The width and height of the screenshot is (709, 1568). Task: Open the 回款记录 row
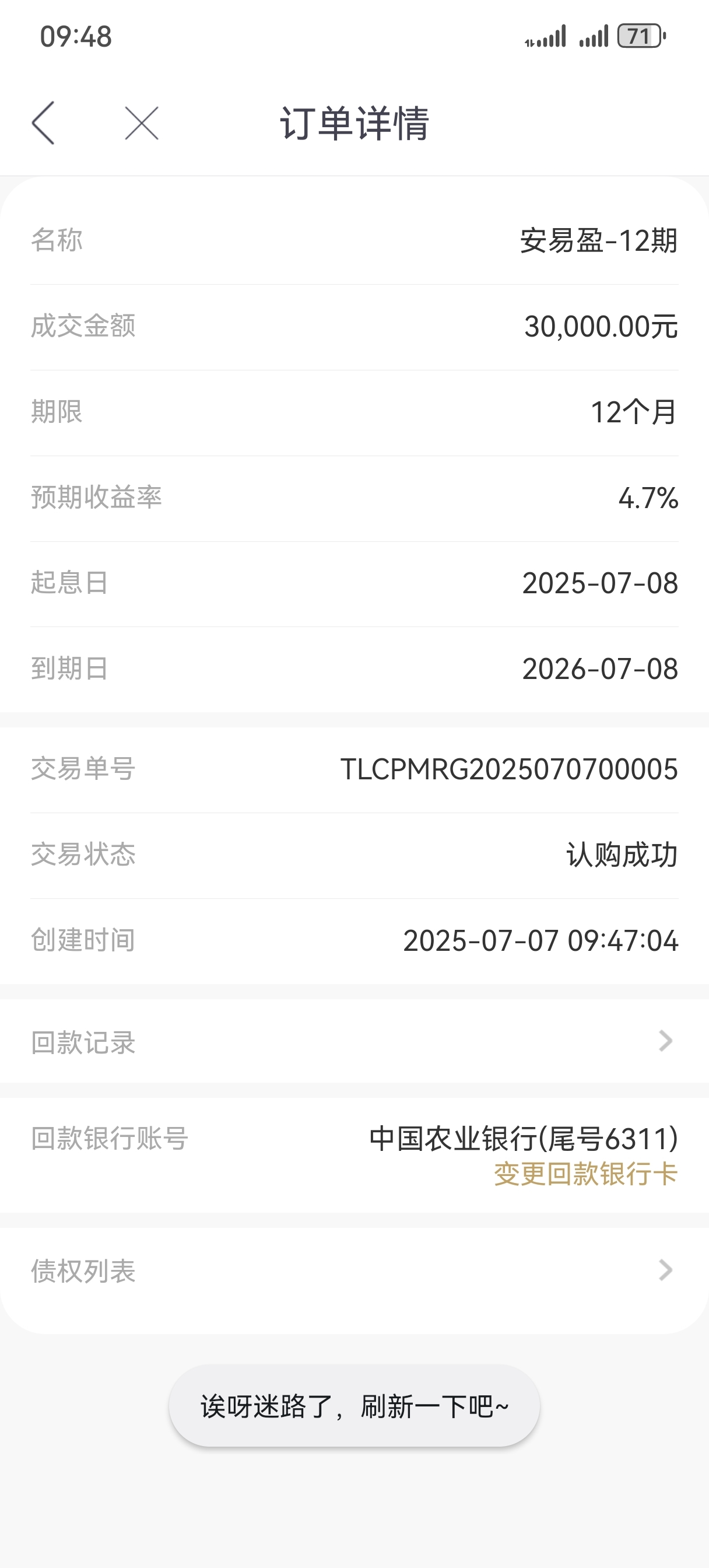(x=354, y=1041)
